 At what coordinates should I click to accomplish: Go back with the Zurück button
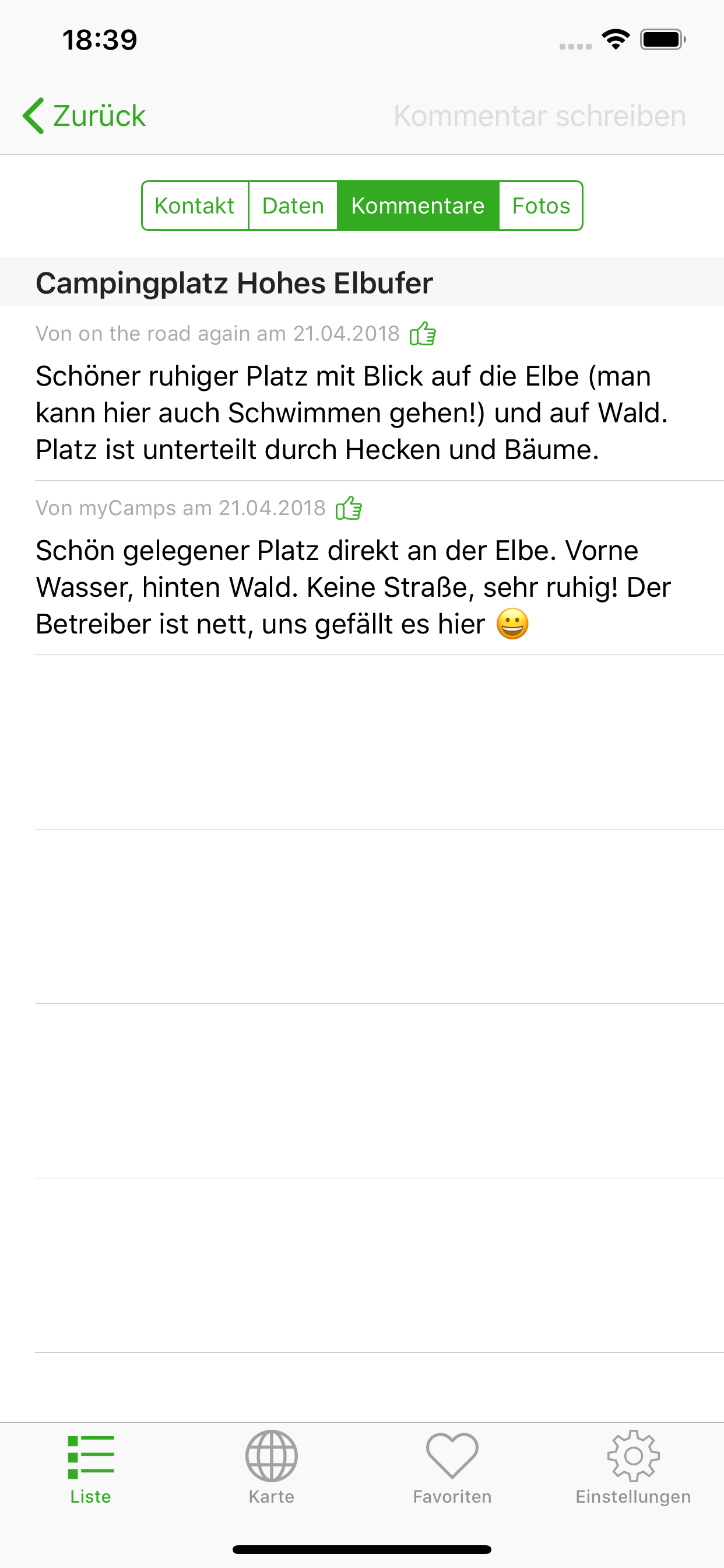pos(85,116)
